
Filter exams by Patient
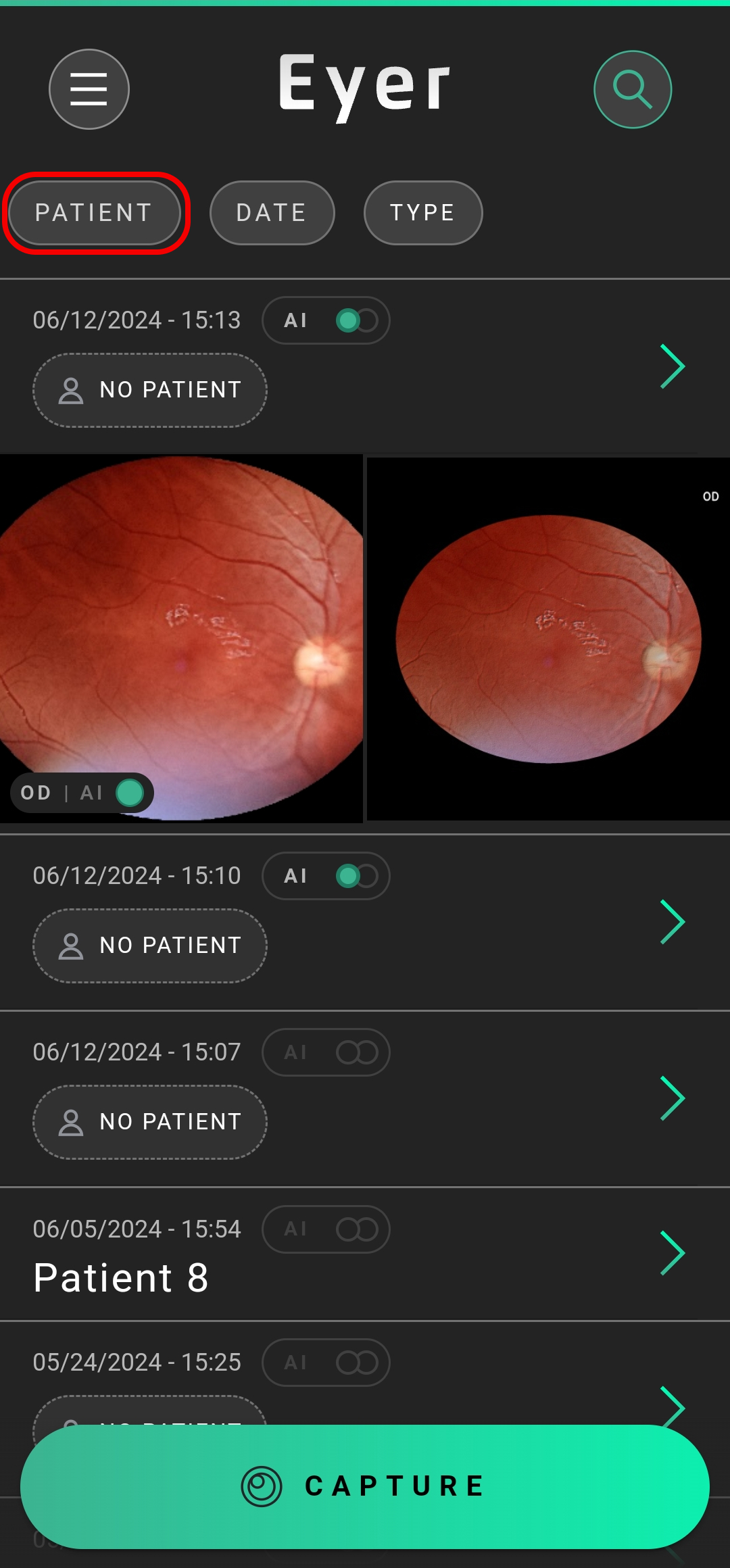pyautogui.click(x=94, y=213)
